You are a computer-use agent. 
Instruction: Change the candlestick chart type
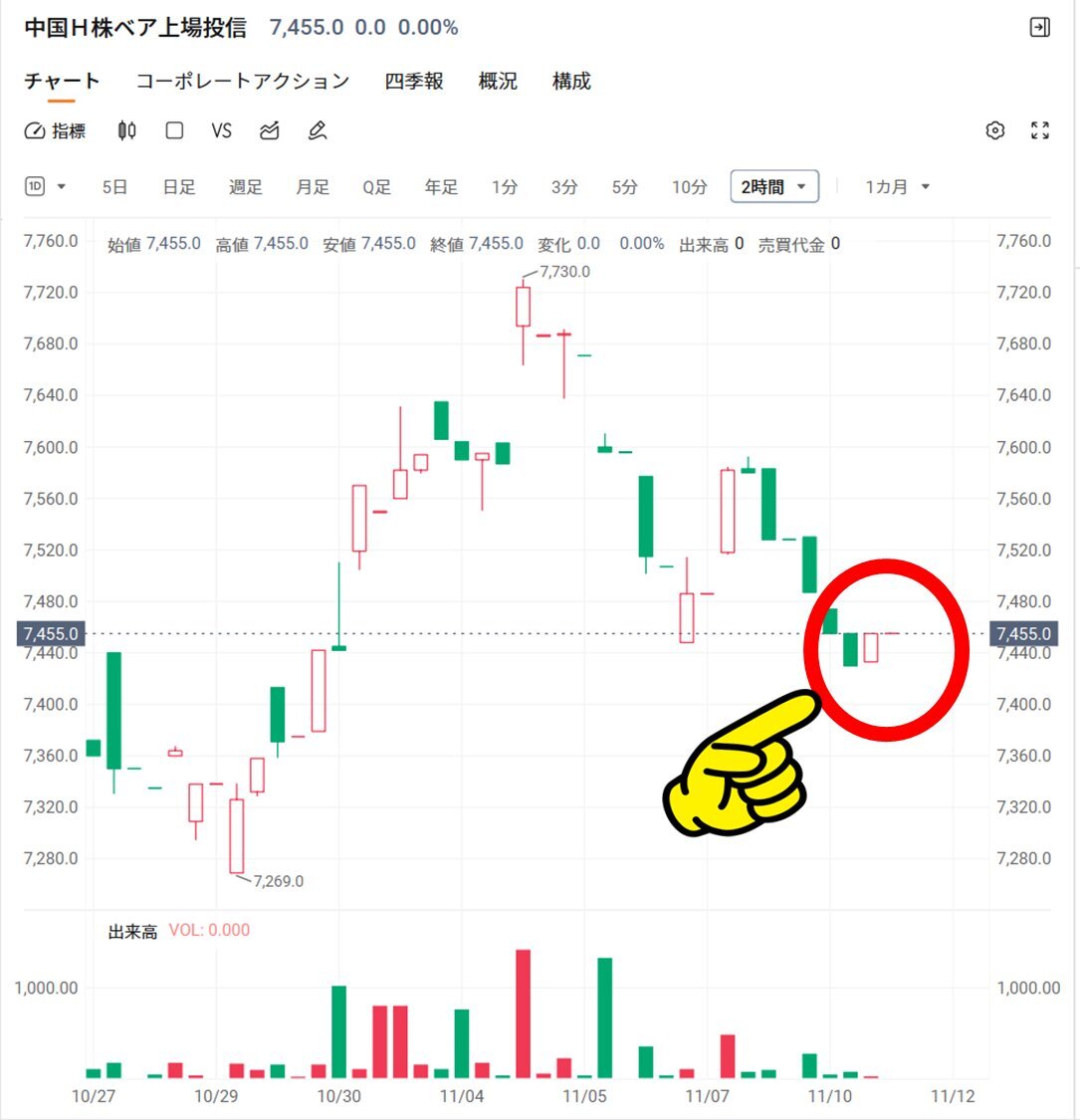(126, 130)
